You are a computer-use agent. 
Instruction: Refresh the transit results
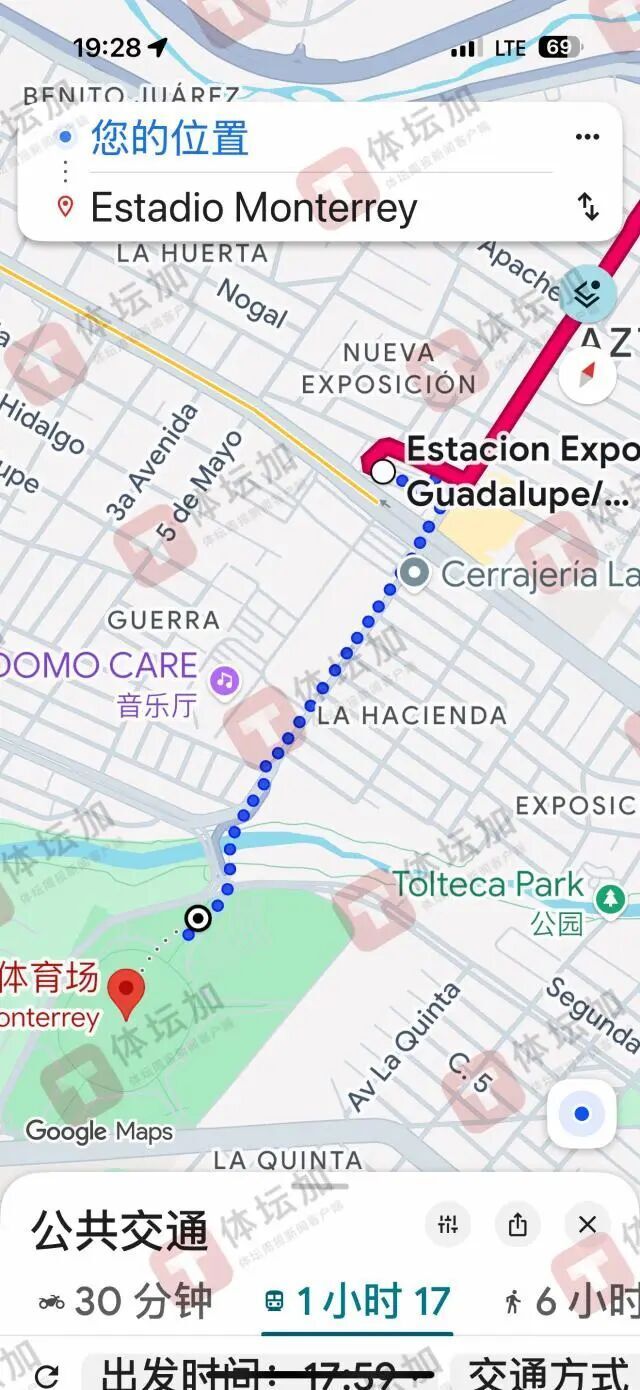point(46,1374)
